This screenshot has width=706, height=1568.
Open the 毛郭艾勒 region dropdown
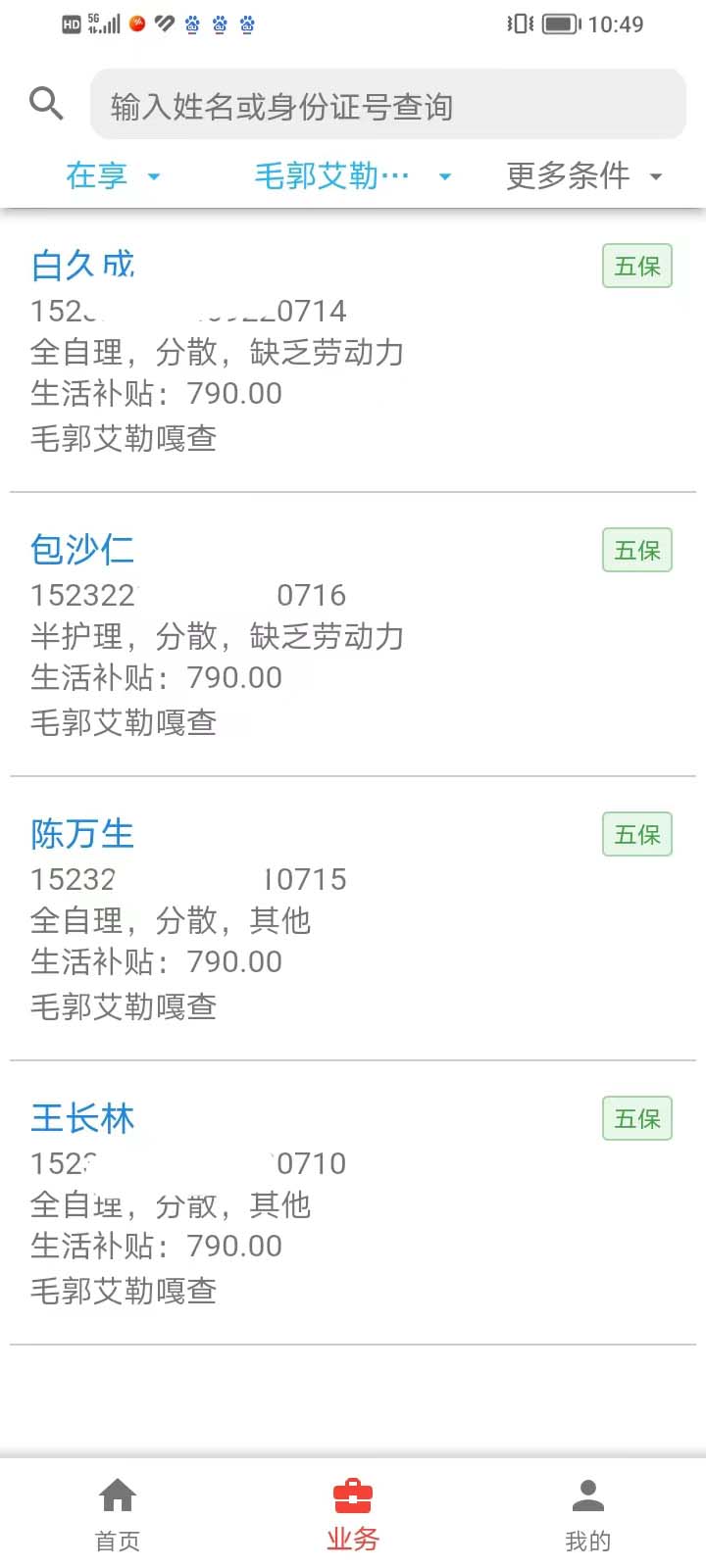coord(353,175)
